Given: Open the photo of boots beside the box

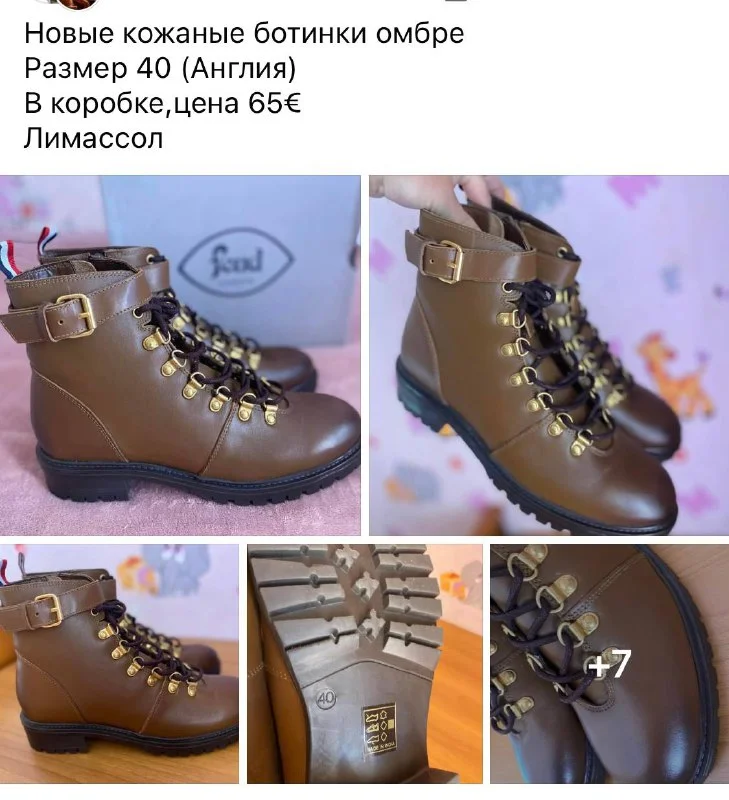Looking at the screenshot, I should coord(180,355).
